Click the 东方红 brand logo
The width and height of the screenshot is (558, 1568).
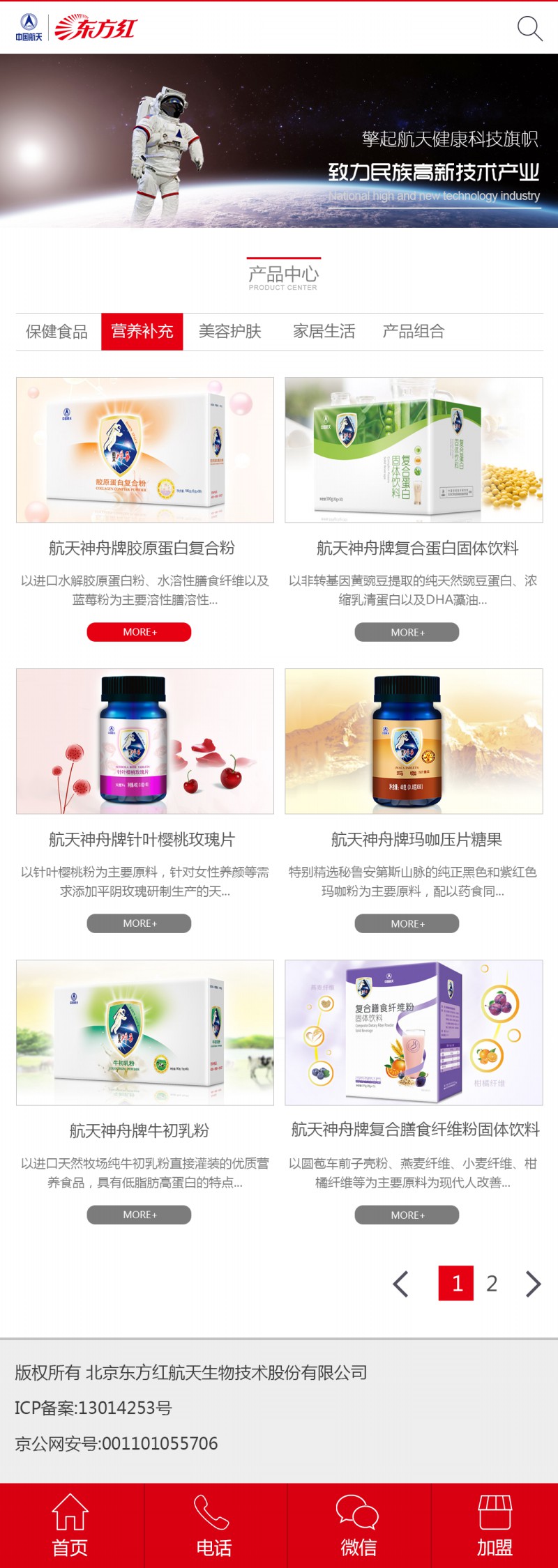[x=98, y=26]
